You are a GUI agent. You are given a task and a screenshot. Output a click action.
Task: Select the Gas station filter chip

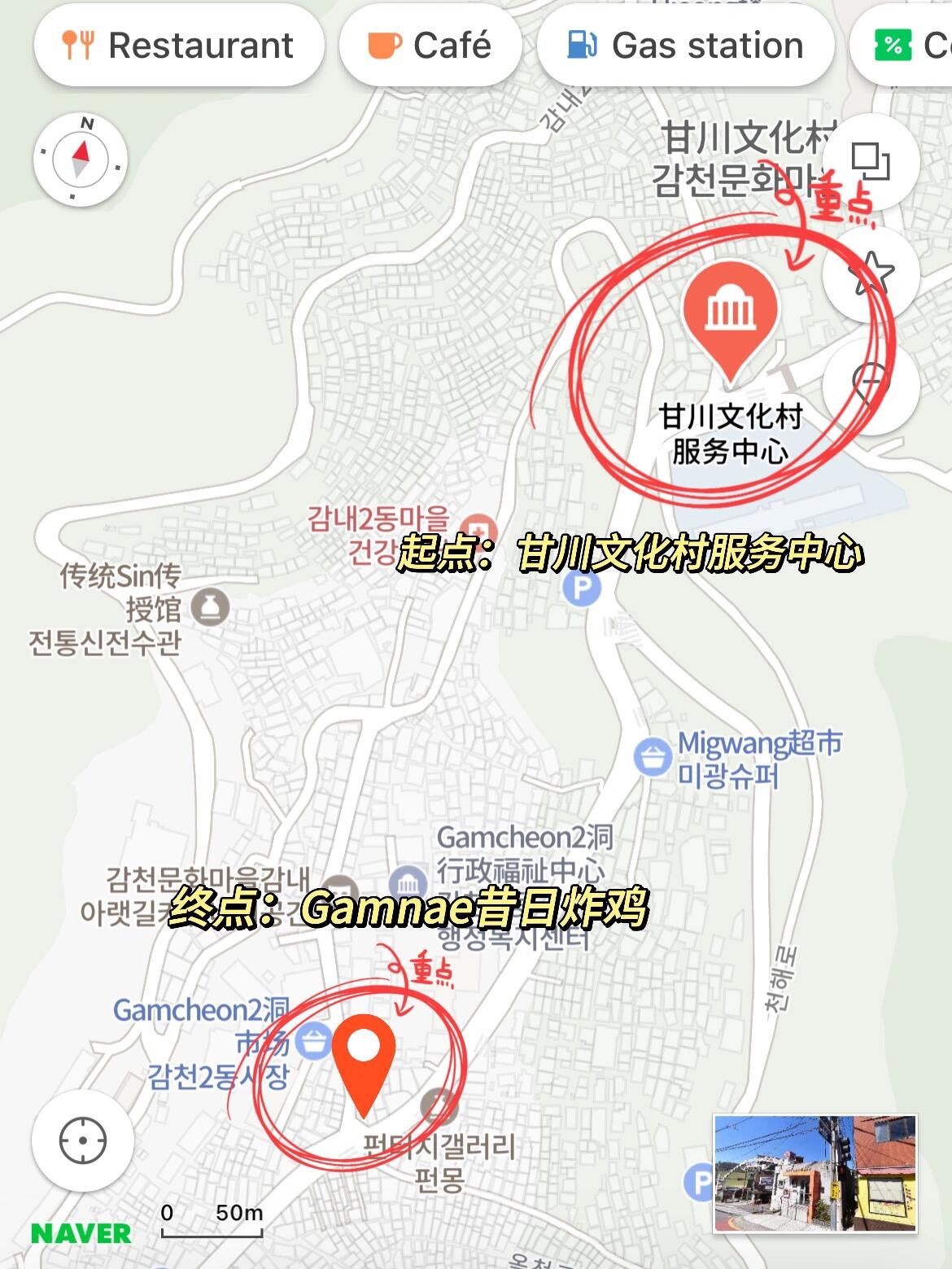click(x=685, y=46)
